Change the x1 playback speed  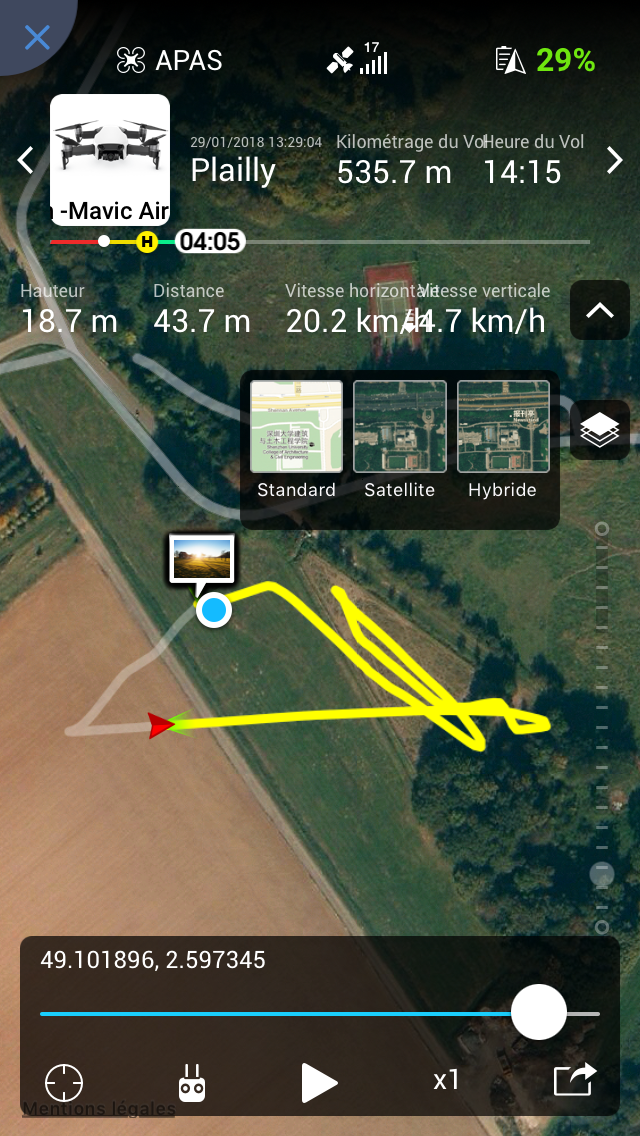(446, 1081)
